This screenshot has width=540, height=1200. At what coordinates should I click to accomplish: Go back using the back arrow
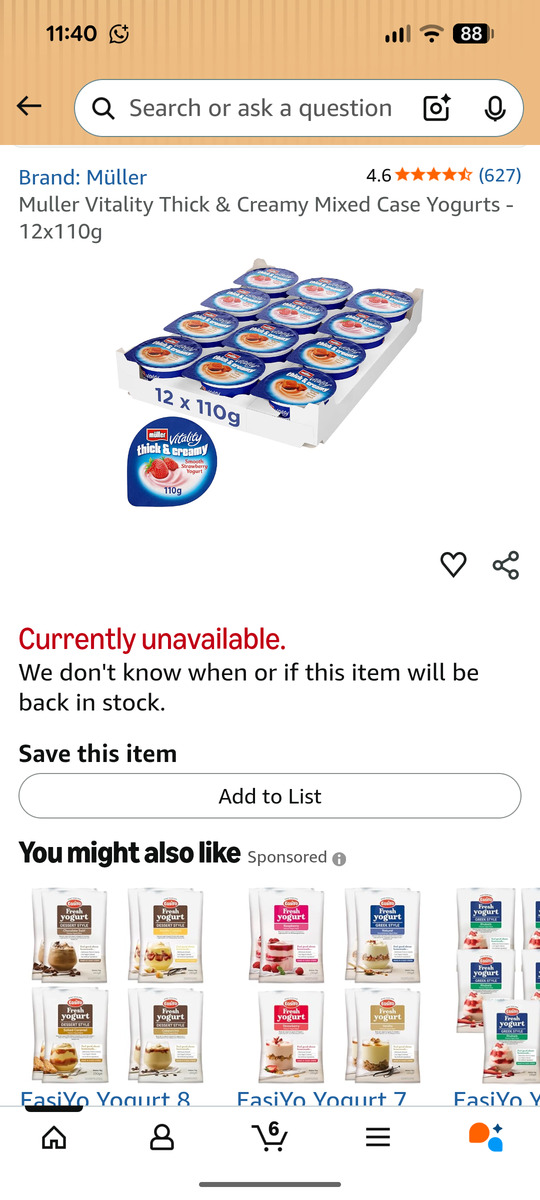point(29,106)
